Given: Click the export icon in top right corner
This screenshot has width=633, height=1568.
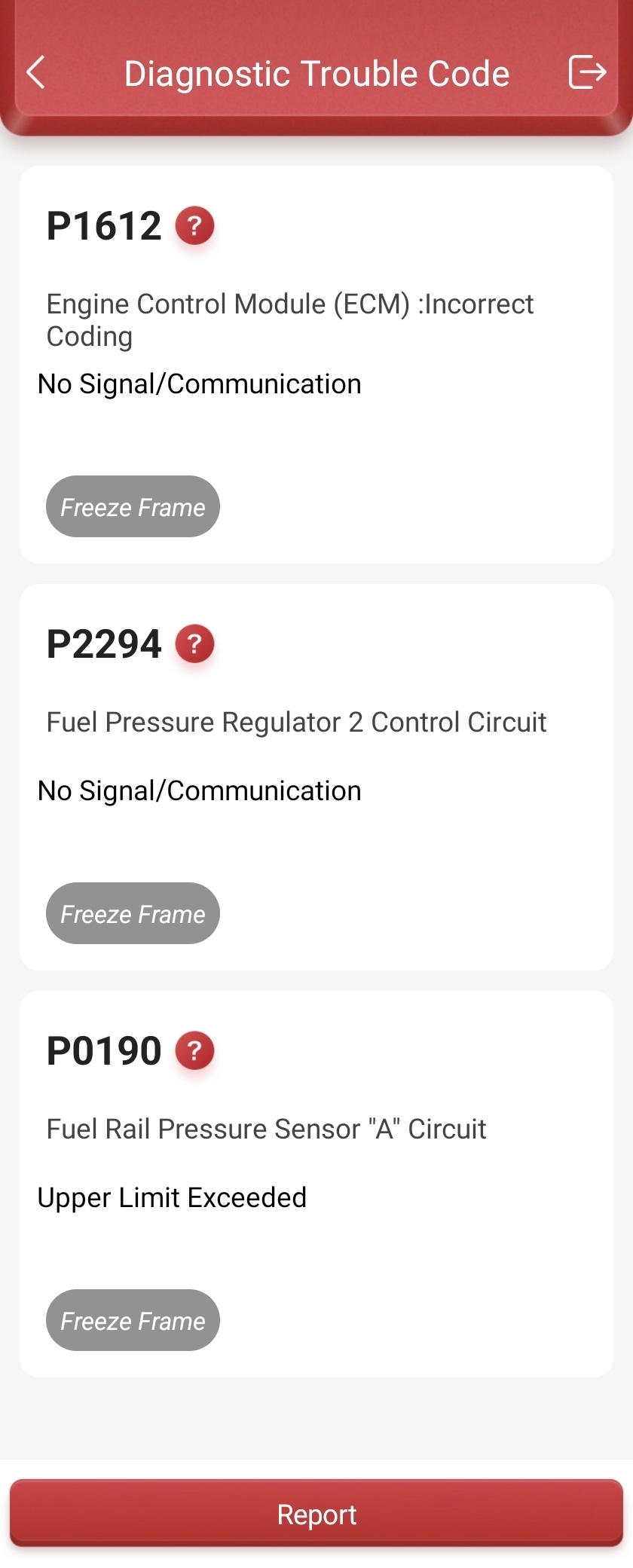Looking at the screenshot, I should tap(587, 73).
